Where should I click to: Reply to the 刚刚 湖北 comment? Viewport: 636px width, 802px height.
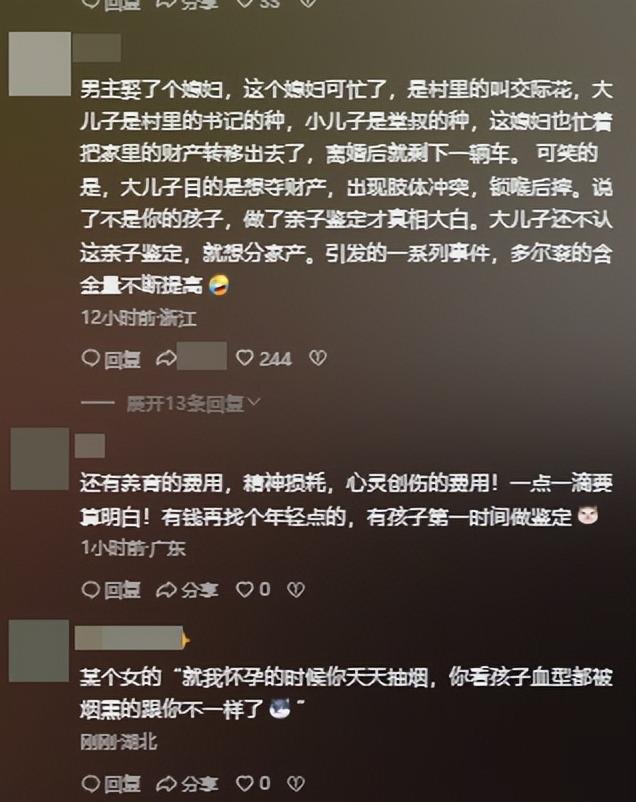111,783
